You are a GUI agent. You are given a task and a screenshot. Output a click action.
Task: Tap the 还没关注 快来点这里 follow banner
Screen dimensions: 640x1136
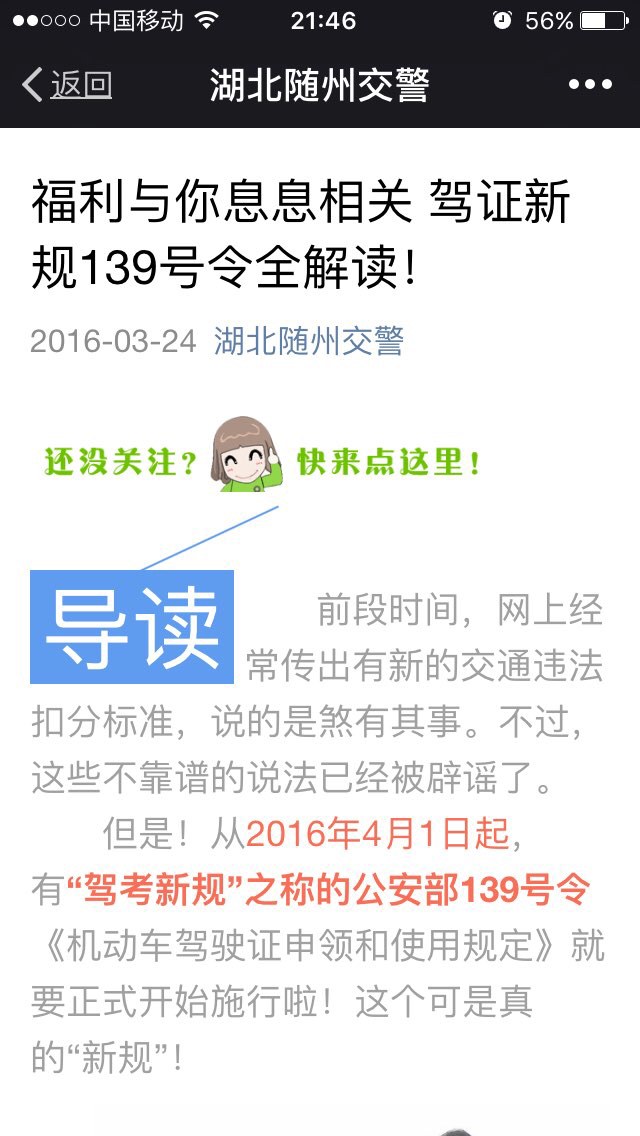coord(262,460)
